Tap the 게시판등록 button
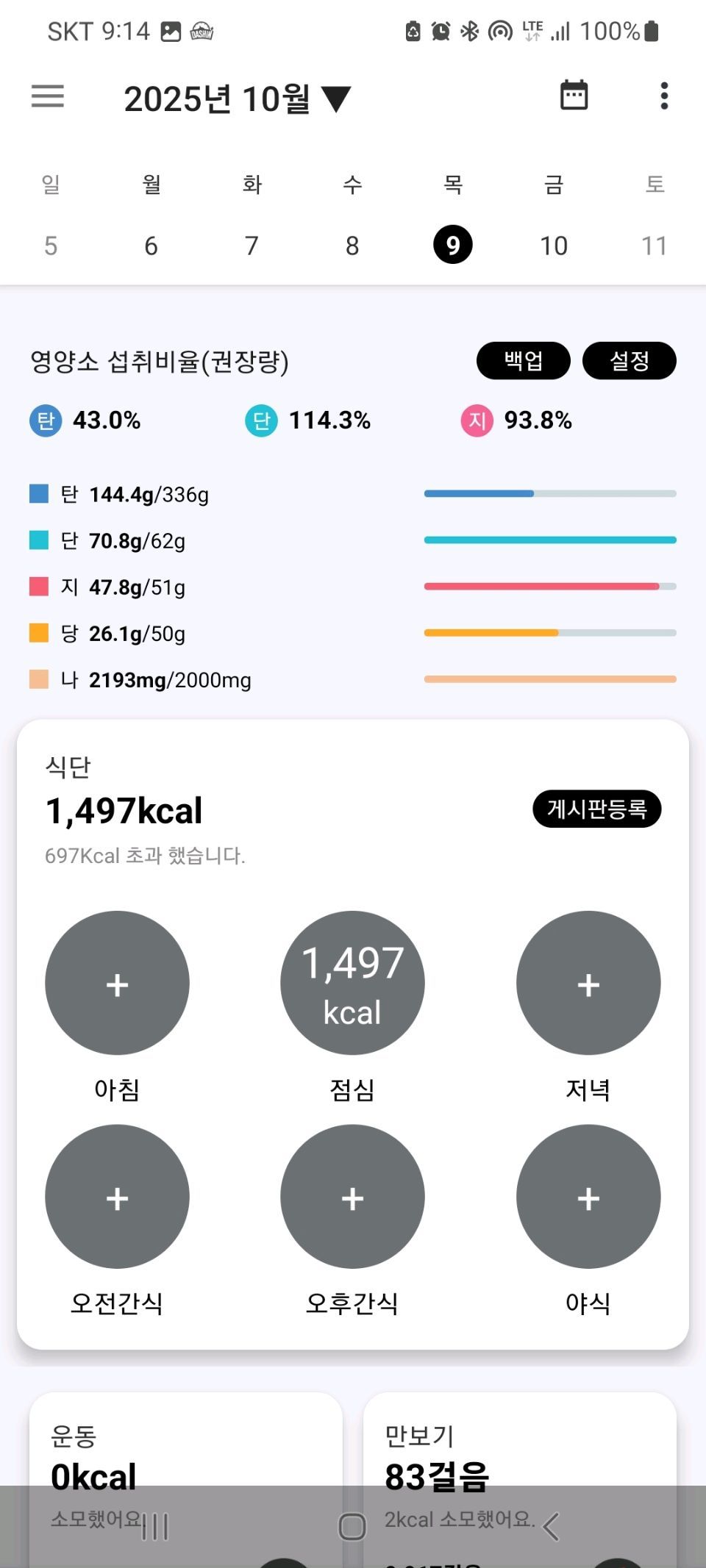 pos(596,809)
